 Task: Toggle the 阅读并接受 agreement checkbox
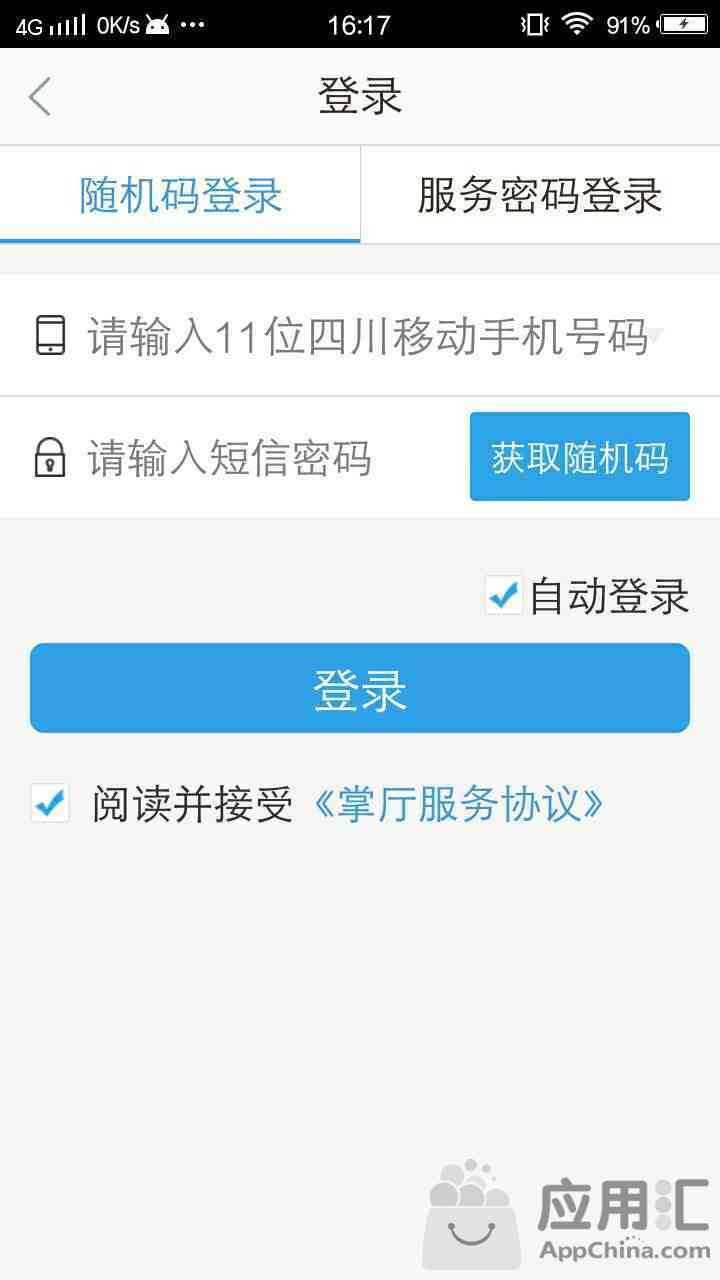pyautogui.click(x=50, y=803)
